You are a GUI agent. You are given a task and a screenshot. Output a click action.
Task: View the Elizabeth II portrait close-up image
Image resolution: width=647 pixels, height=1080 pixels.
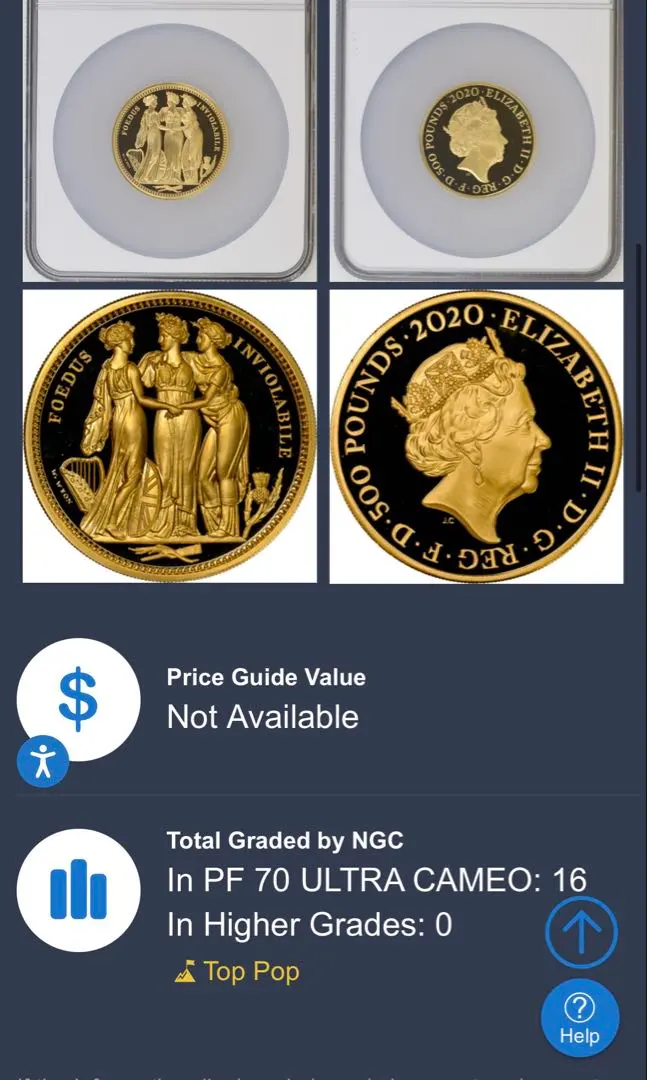click(477, 436)
